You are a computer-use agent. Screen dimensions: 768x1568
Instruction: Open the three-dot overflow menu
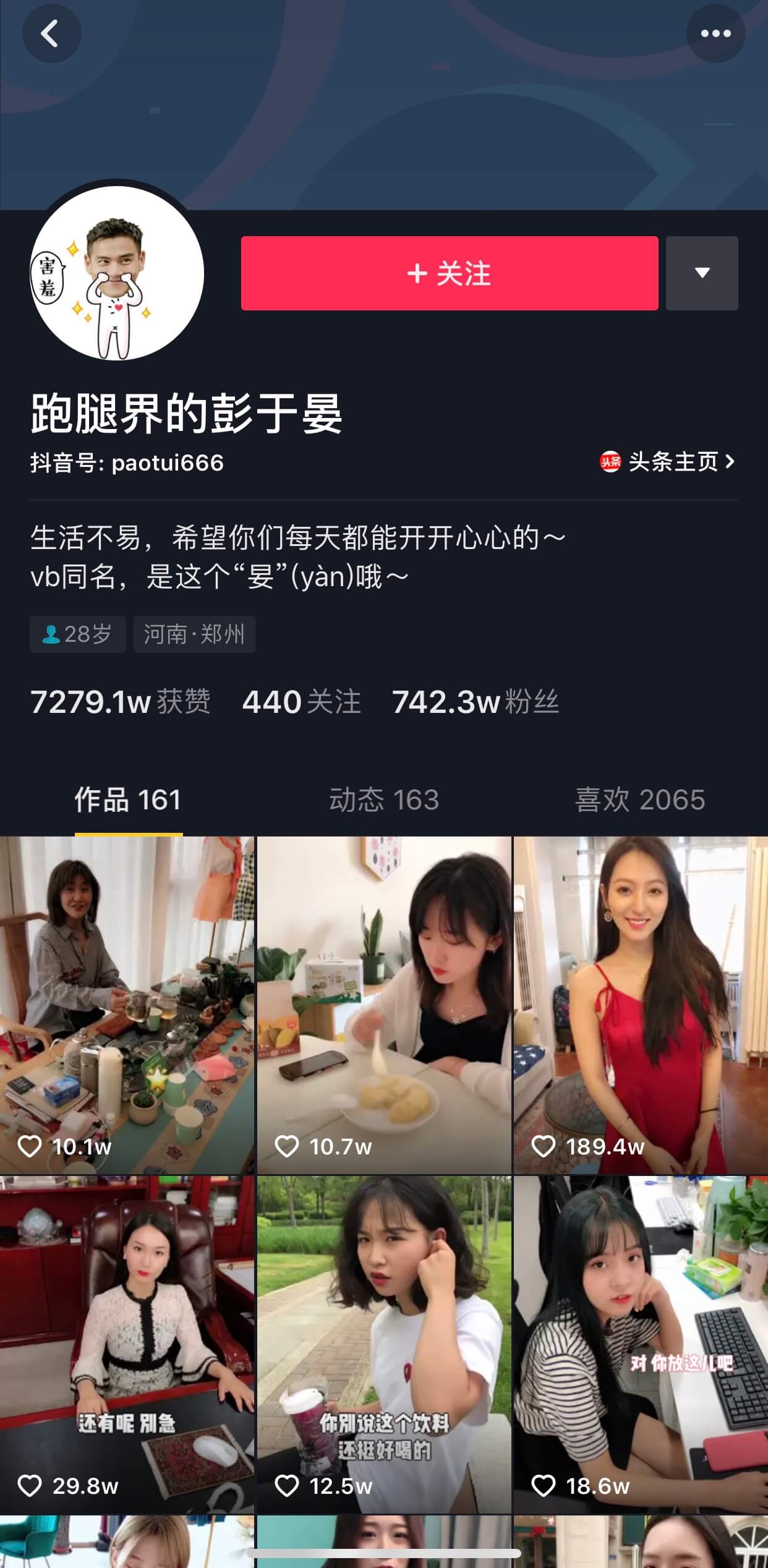715,33
